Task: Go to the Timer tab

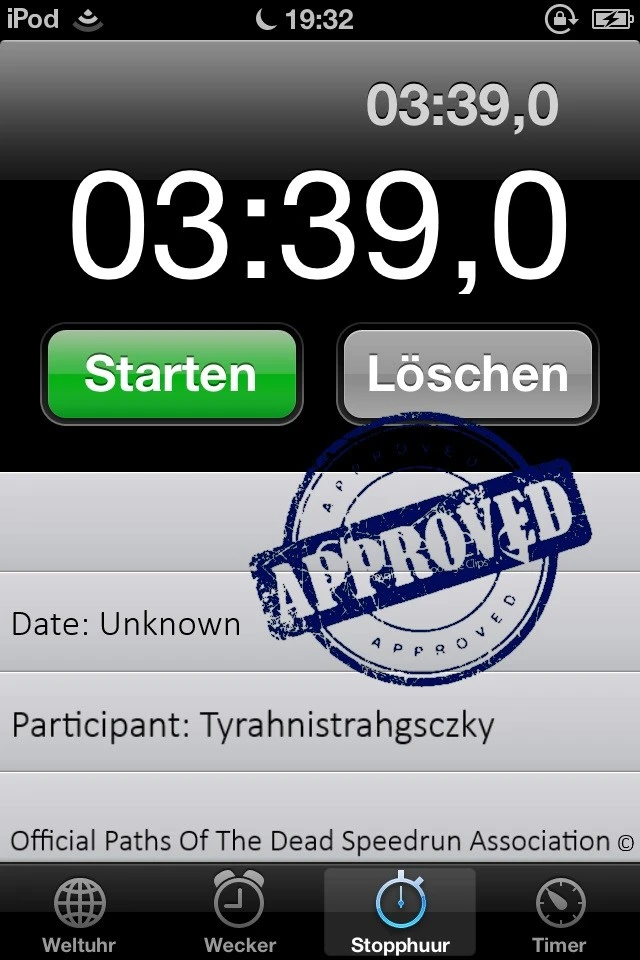Action: coord(559,913)
